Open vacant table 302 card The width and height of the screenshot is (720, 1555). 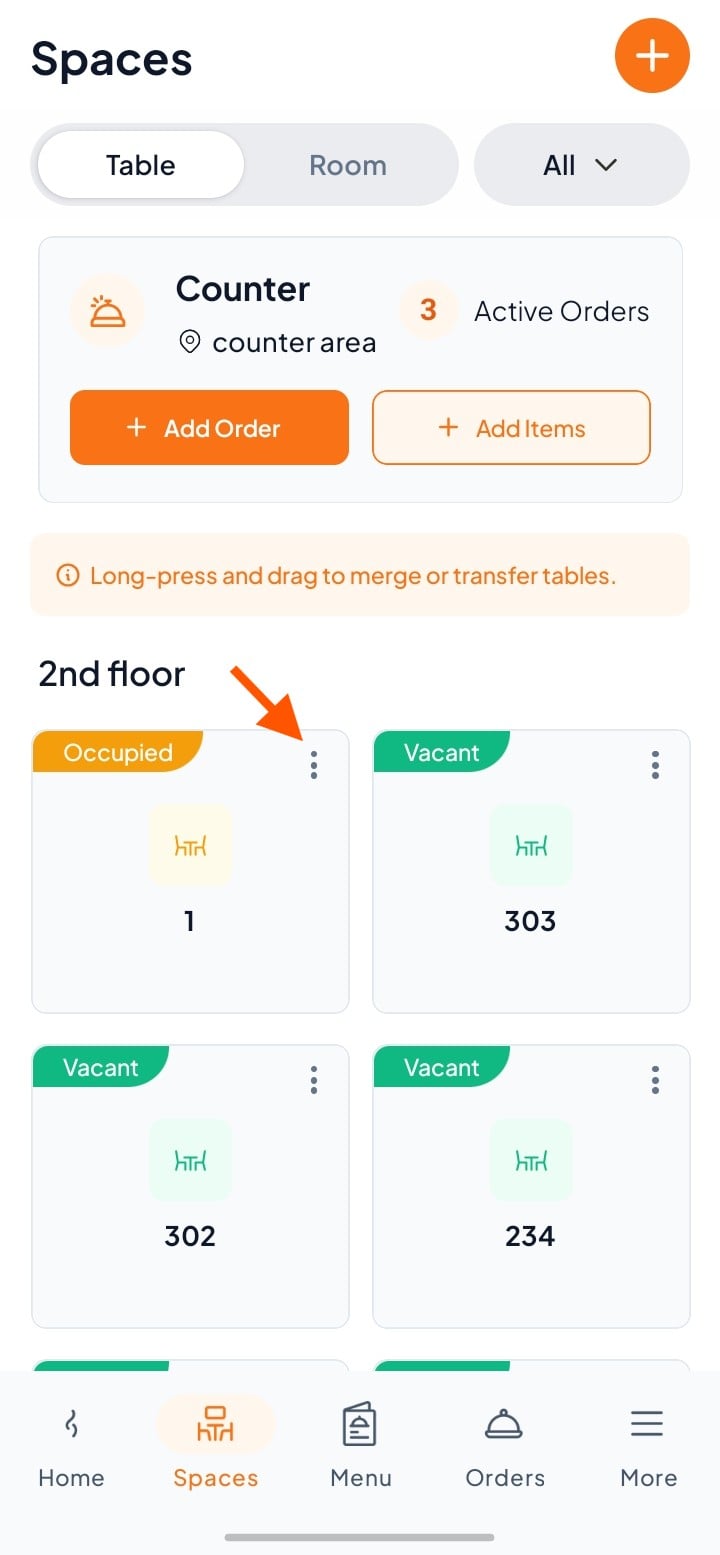pos(190,1186)
